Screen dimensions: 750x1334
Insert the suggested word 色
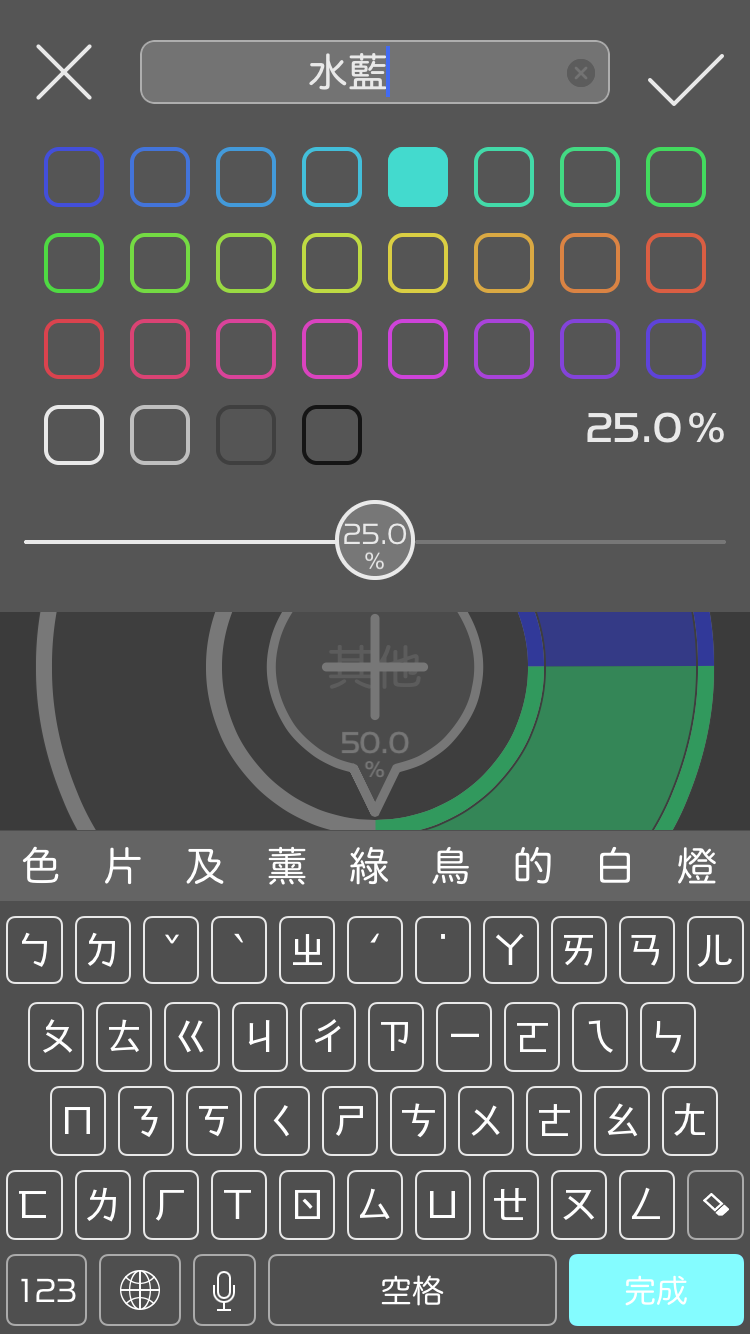click(x=40, y=866)
